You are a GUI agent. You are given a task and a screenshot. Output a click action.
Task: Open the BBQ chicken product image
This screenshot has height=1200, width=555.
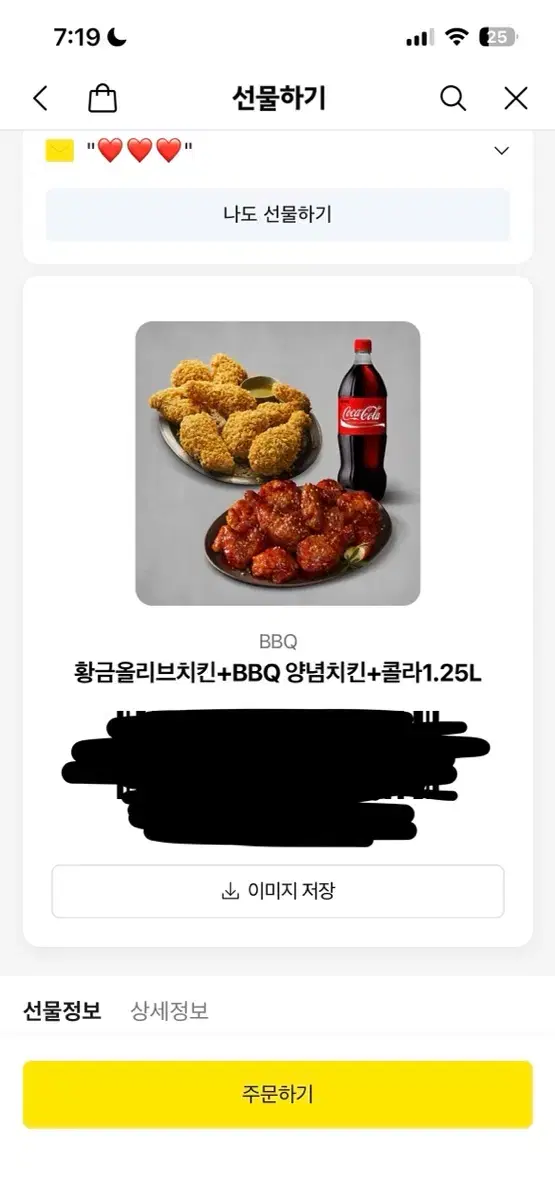278,463
